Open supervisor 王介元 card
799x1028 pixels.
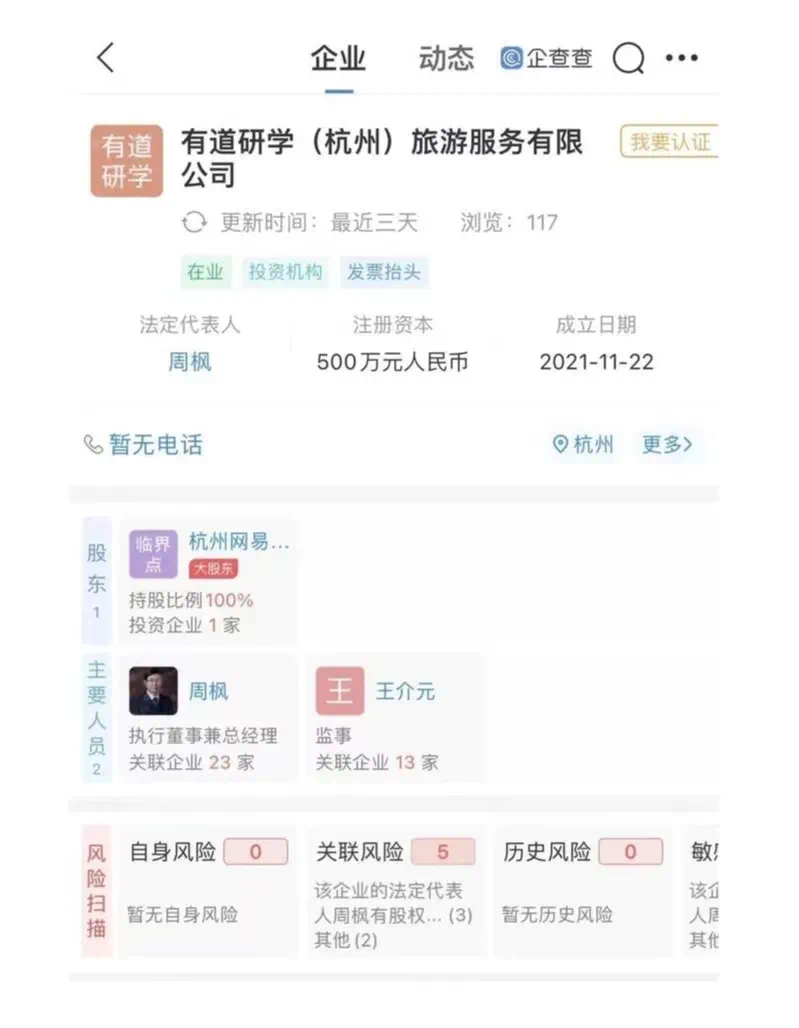coord(395,716)
